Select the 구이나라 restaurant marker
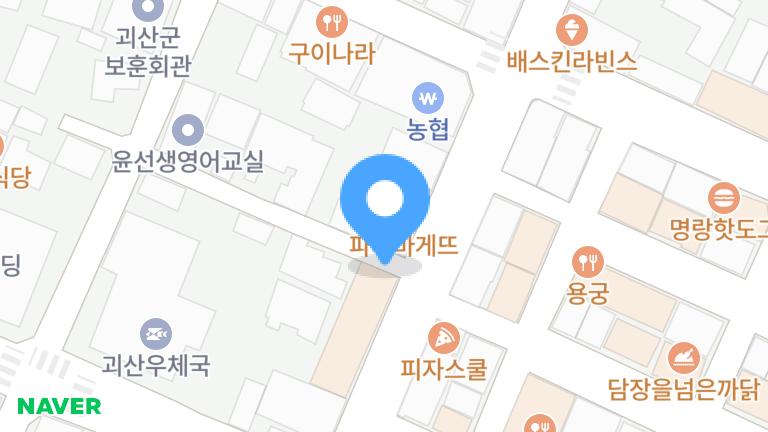768x432 pixels. click(x=331, y=21)
